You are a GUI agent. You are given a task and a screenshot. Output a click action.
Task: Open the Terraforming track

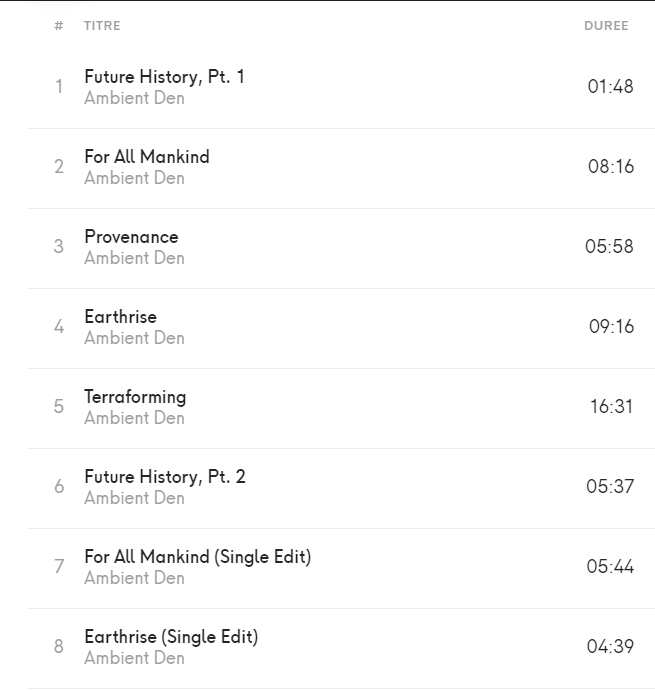point(135,397)
